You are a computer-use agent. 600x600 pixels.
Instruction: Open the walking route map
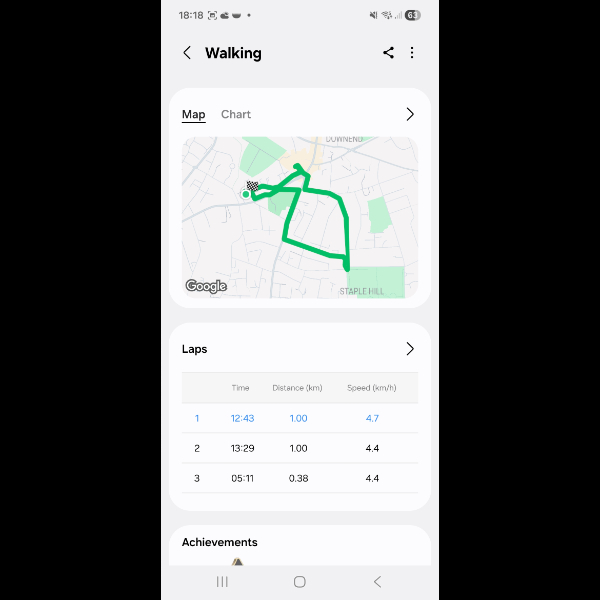point(300,217)
